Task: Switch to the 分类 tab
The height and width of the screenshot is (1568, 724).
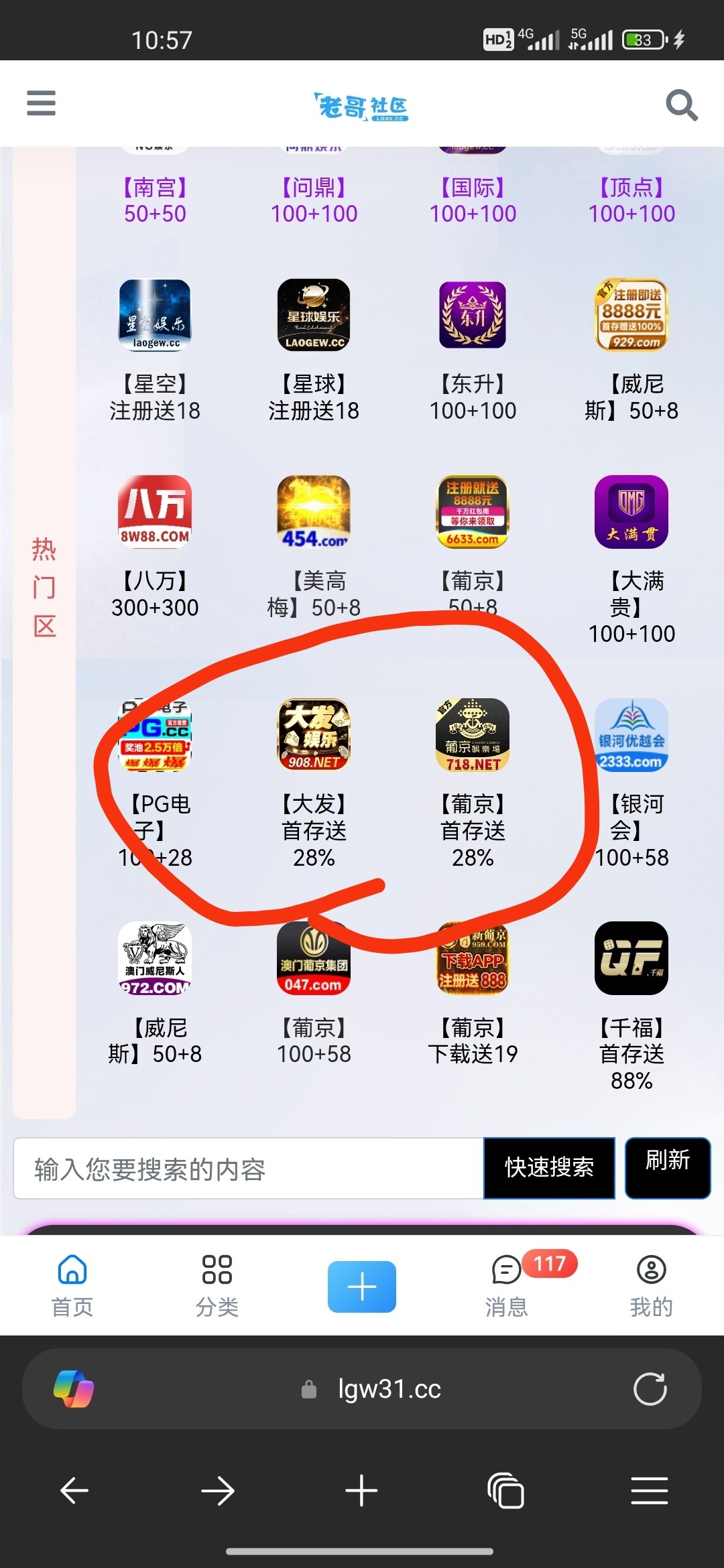Action: tap(217, 1285)
